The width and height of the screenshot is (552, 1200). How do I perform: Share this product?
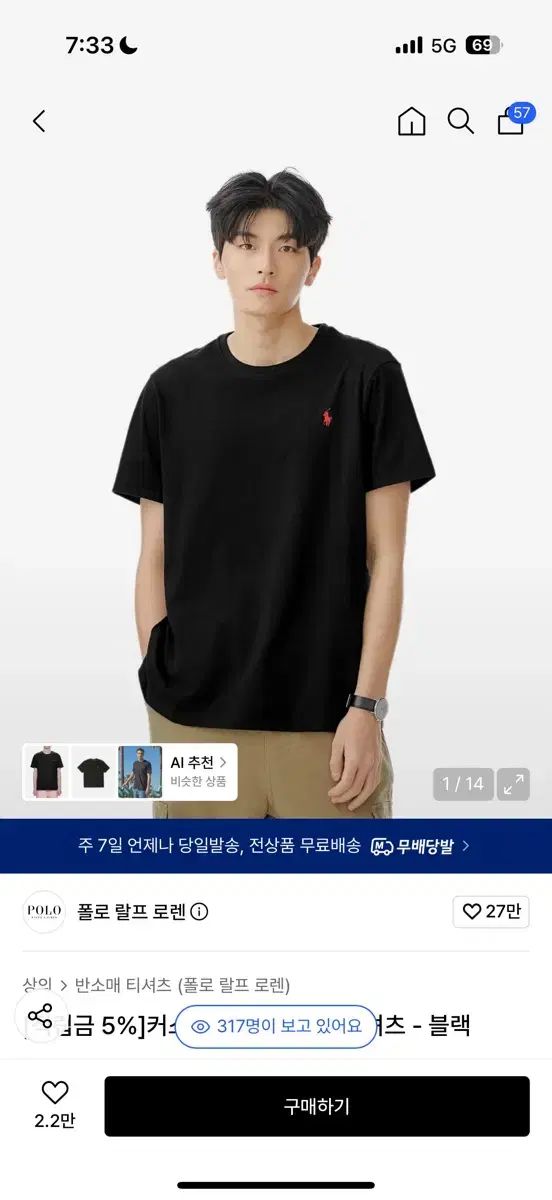[x=40, y=1017]
